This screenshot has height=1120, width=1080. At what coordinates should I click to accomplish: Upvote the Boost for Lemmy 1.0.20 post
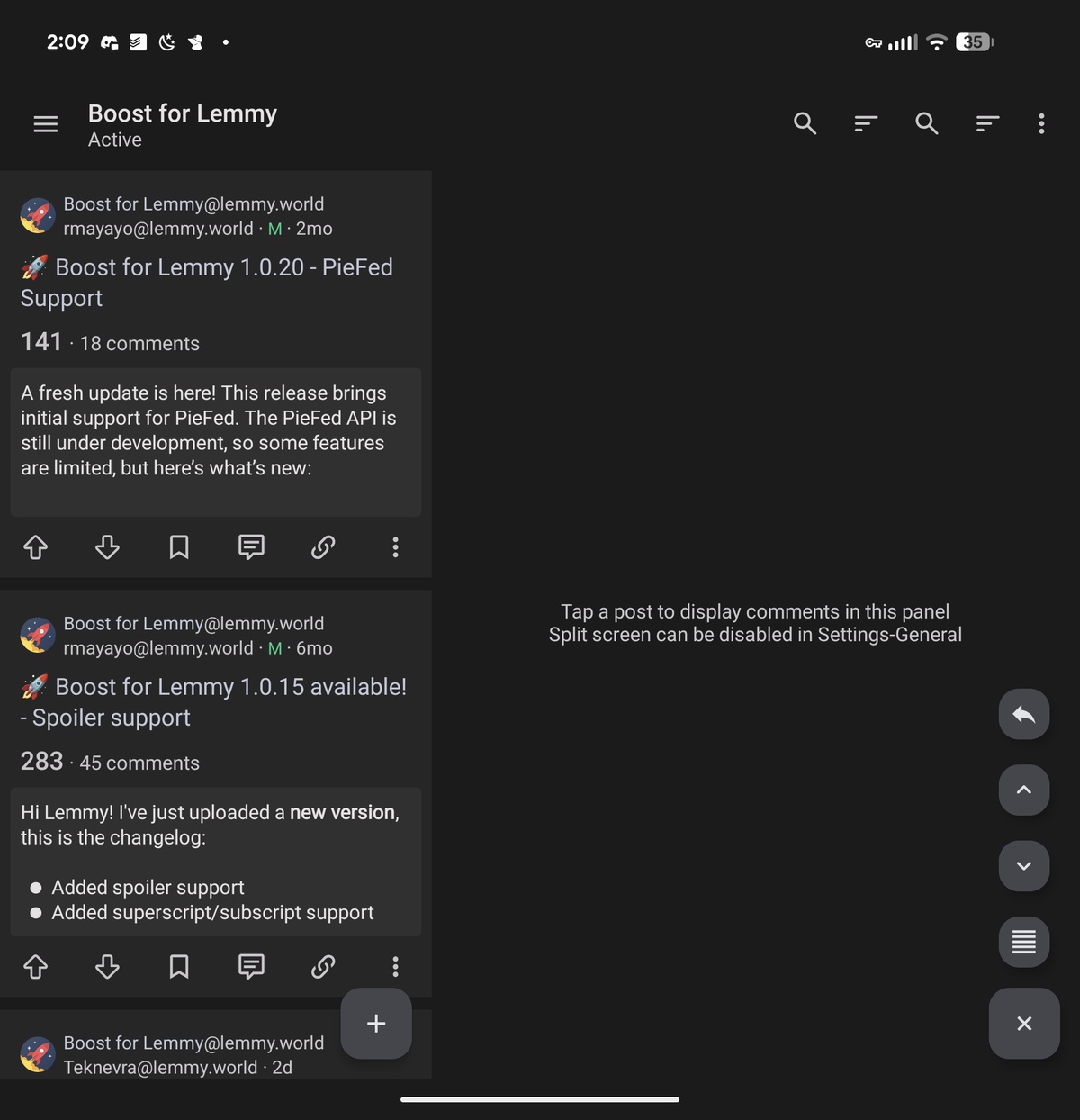click(x=36, y=547)
